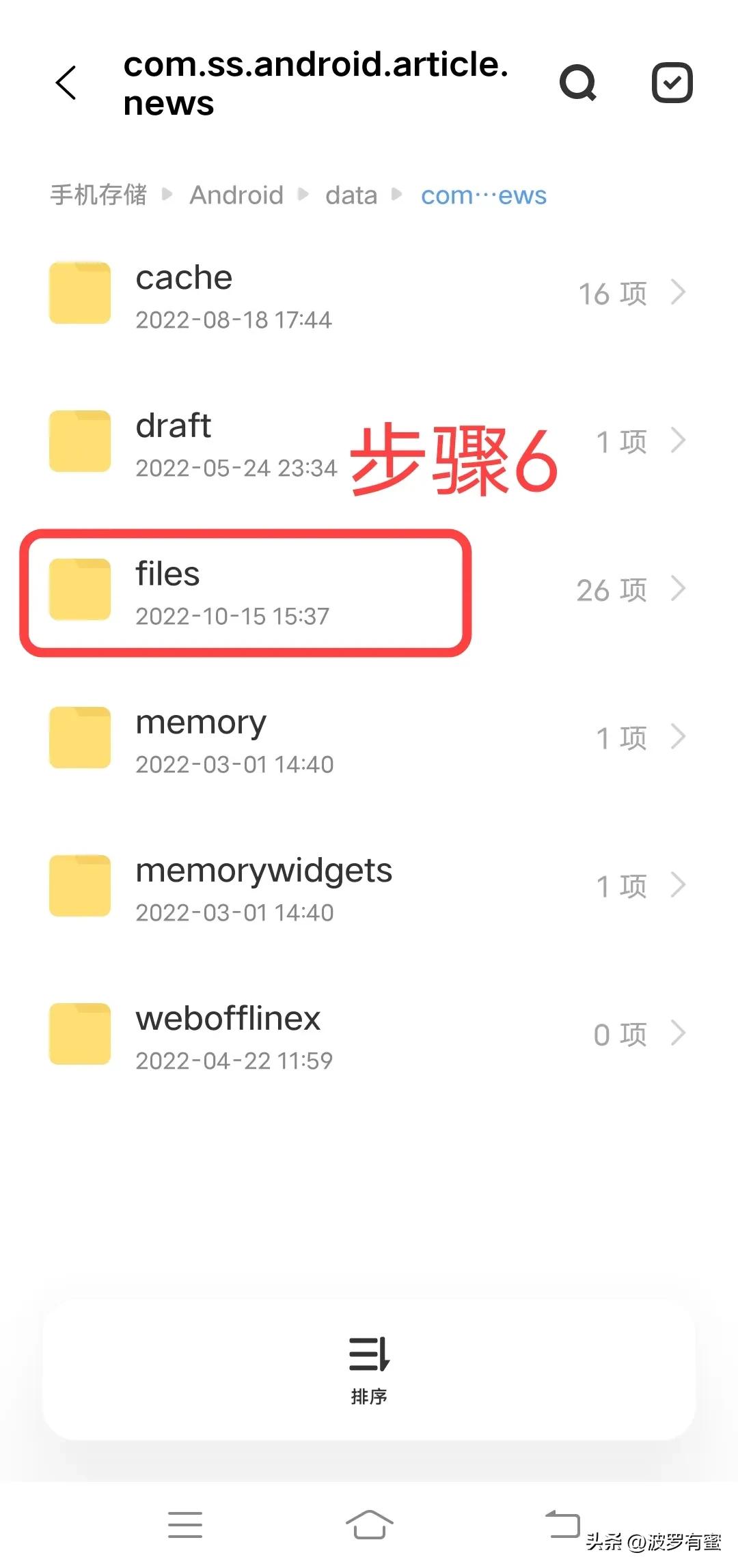This screenshot has height=1568, width=738.
Task: Select the files folder icon
Action: [79, 589]
